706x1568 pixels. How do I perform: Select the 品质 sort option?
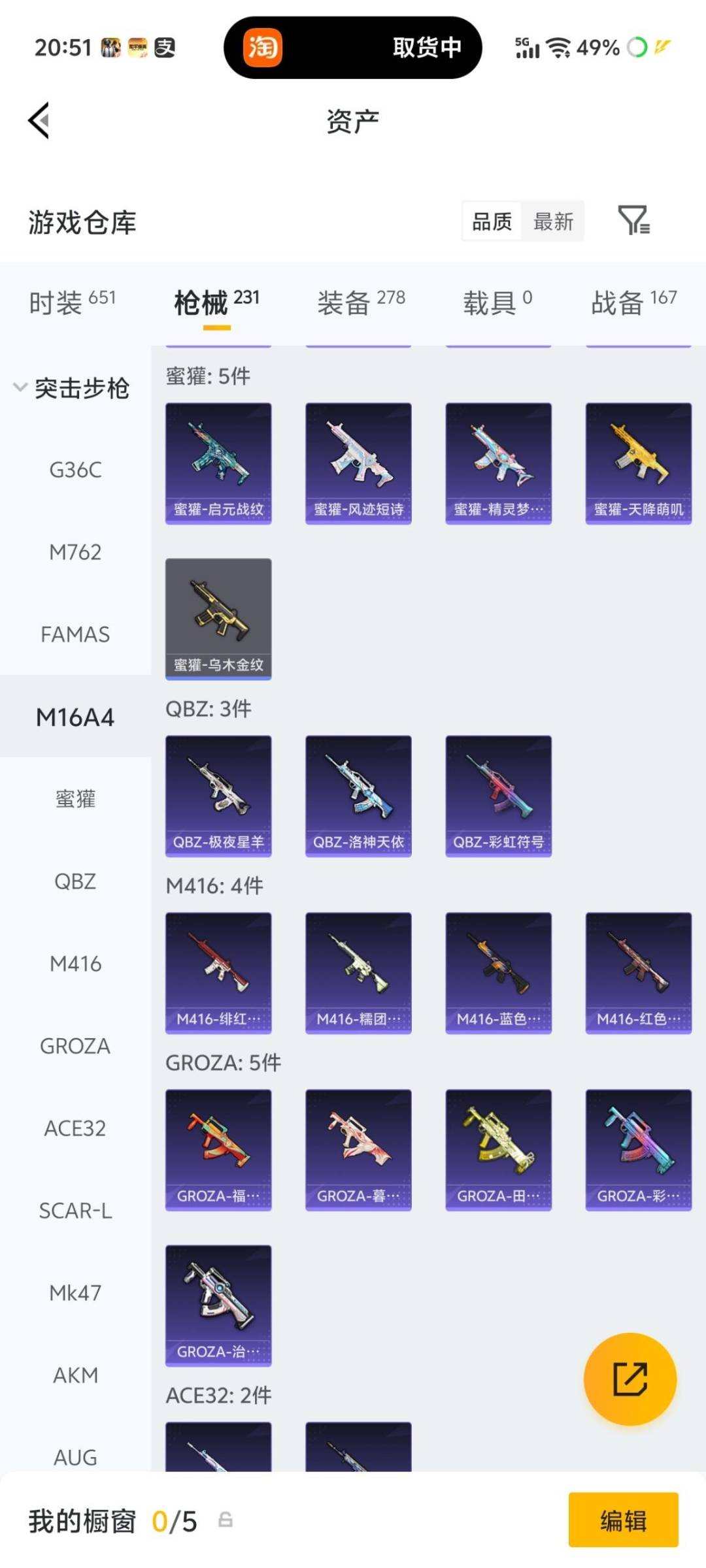pyautogui.click(x=492, y=221)
